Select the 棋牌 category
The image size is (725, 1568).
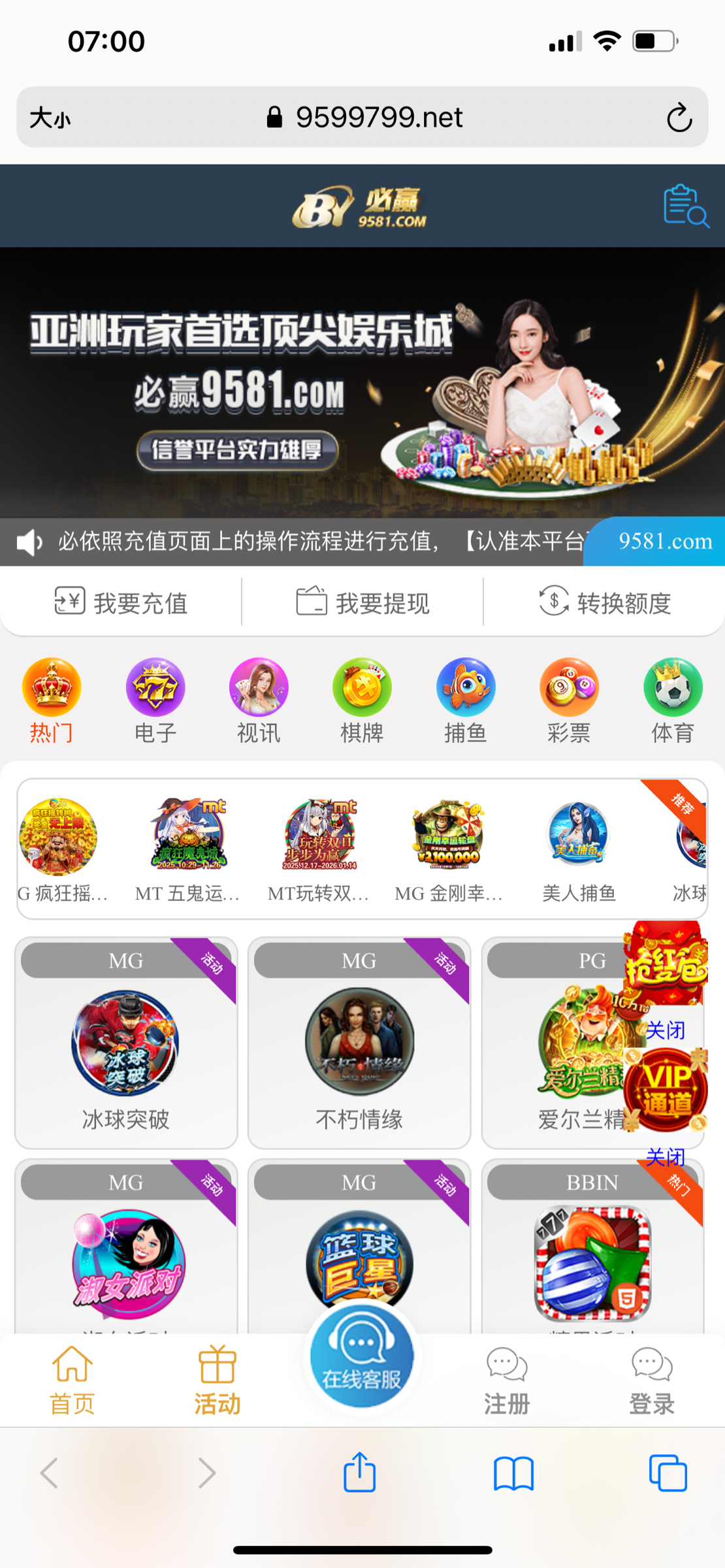[x=362, y=700]
